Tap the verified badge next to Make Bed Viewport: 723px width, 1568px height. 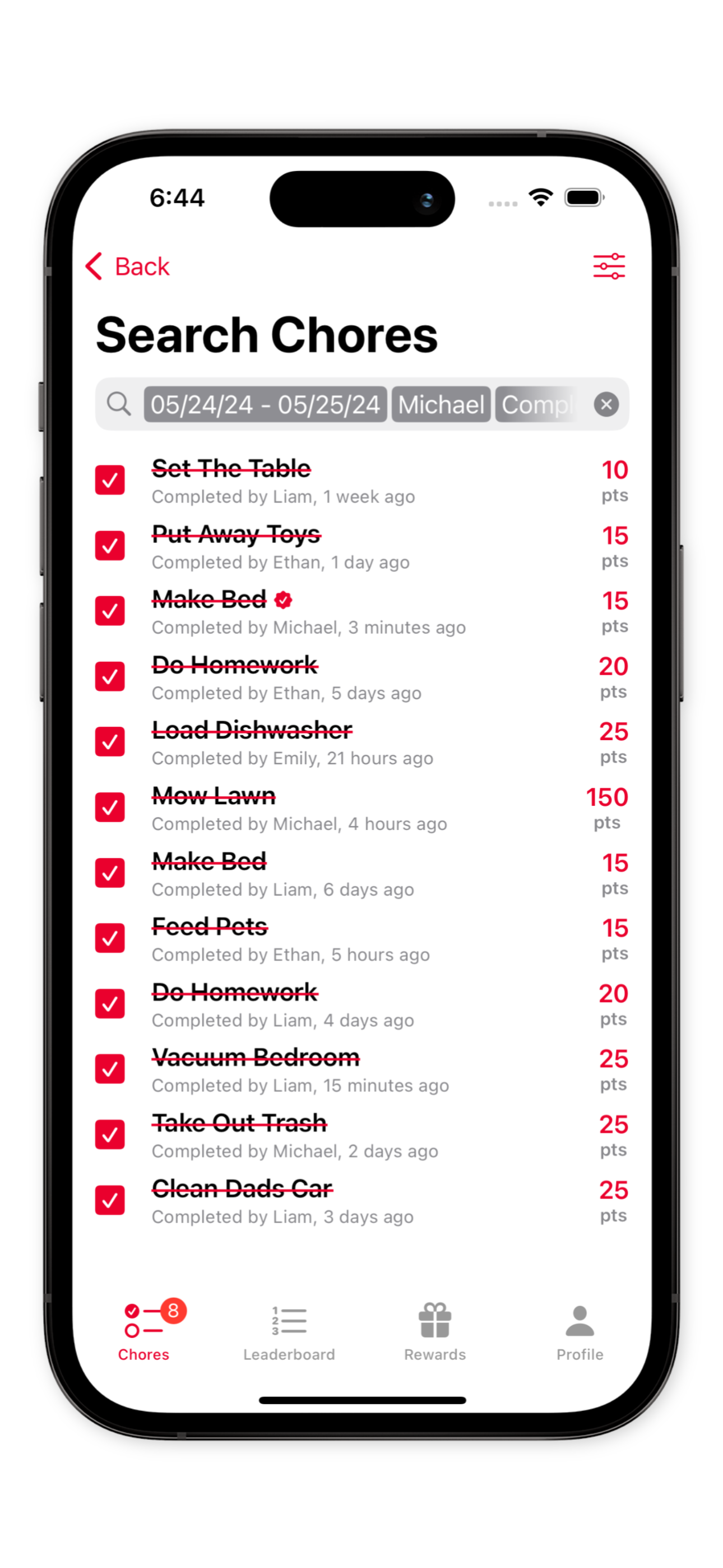pyautogui.click(x=284, y=599)
